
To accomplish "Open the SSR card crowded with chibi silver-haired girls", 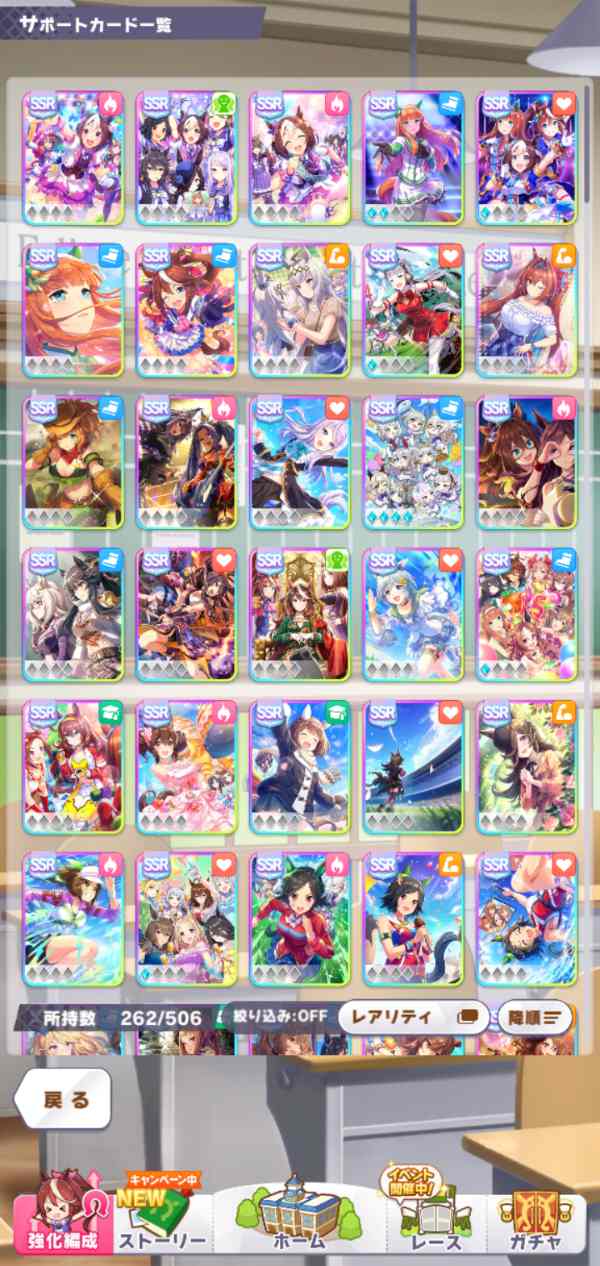I will tap(413, 462).
